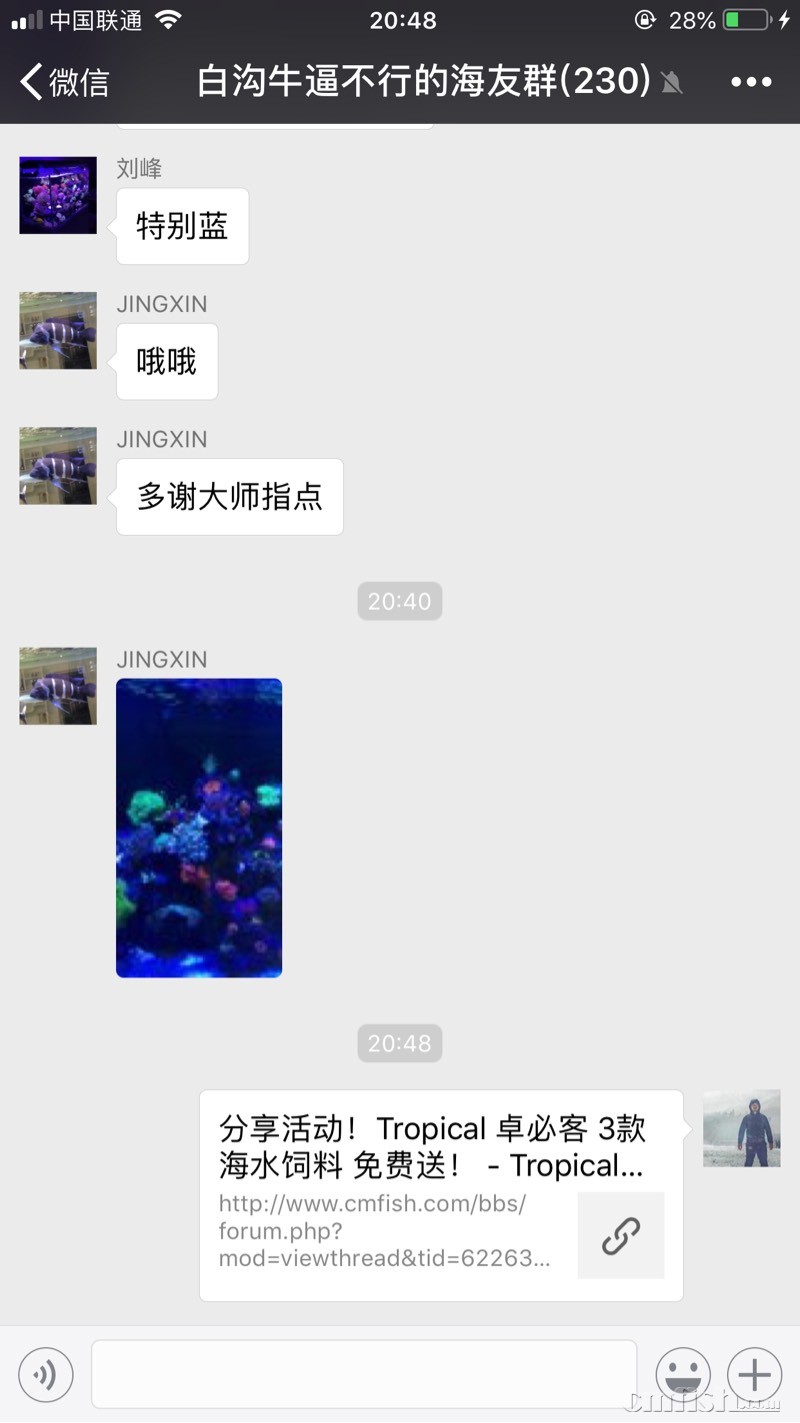Screen dimensions: 800x1423
Task: Focus the message text field
Action: (364, 1374)
